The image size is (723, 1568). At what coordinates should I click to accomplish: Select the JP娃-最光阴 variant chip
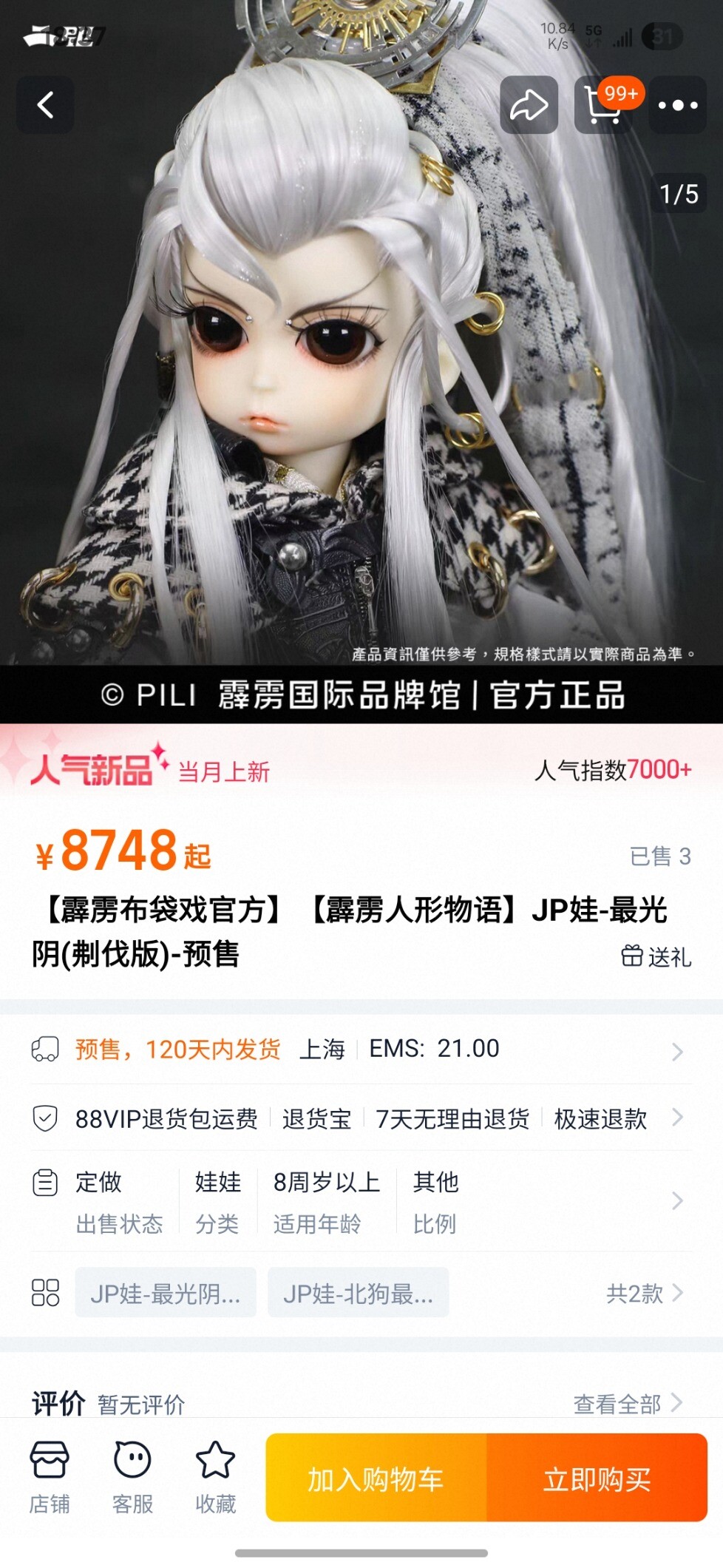(166, 1293)
